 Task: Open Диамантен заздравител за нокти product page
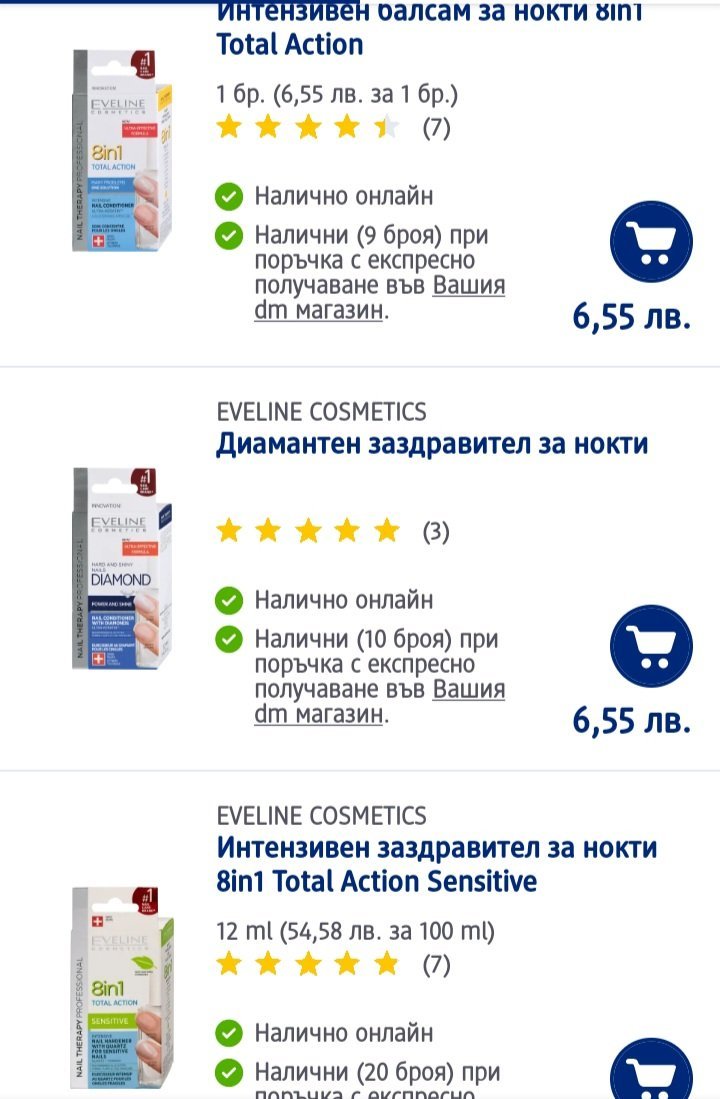[x=432, y=444]
